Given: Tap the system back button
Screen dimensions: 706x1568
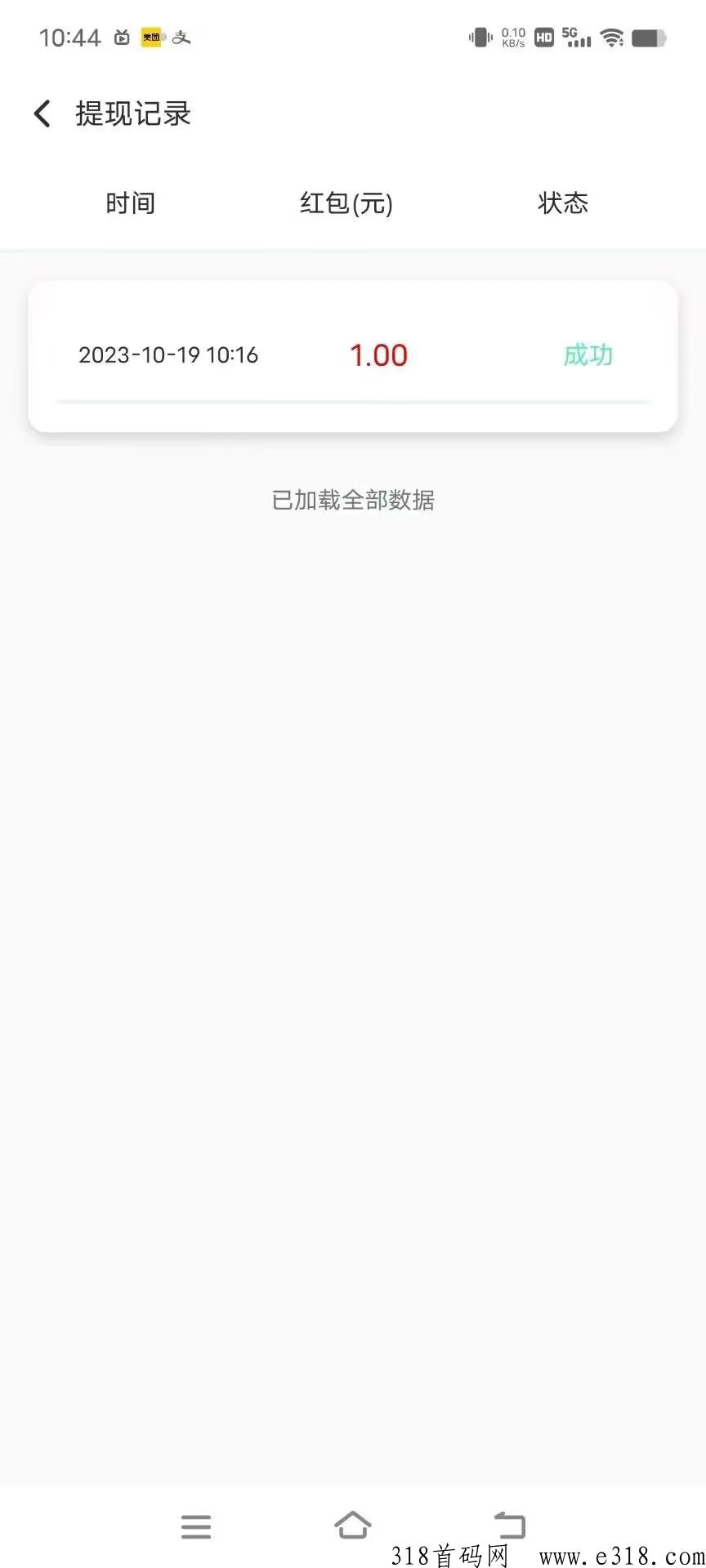Looking at the screenshot, I should [510, 1525].
